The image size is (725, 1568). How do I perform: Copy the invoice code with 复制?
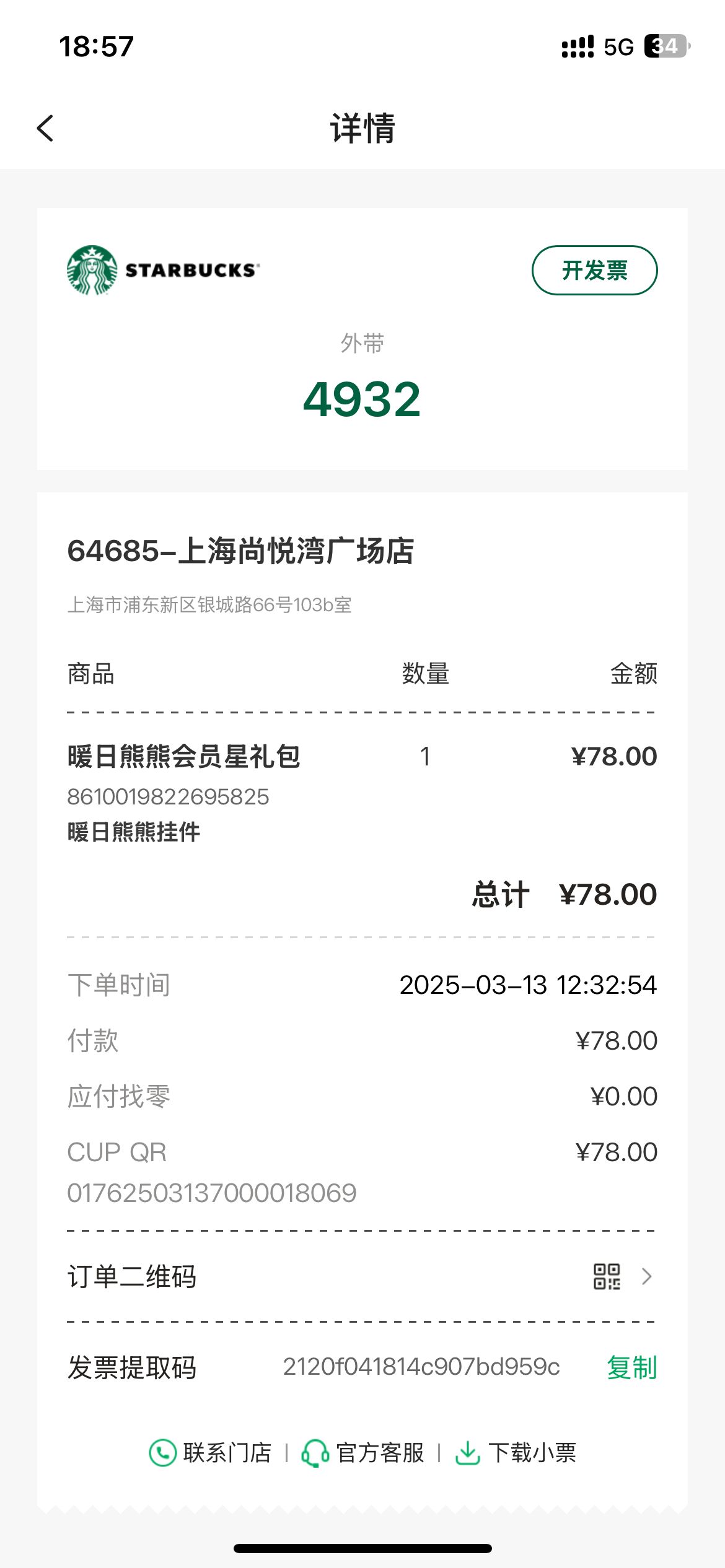(631, 1367)
